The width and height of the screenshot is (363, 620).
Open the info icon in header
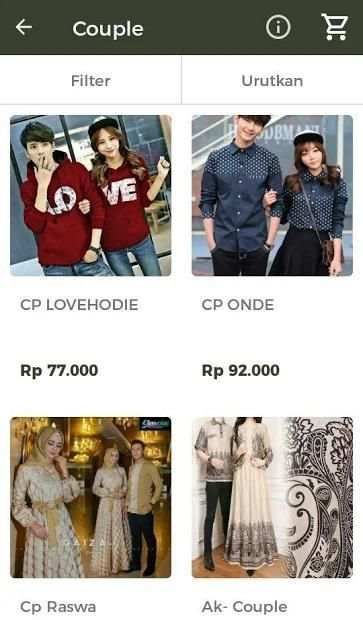278,27
